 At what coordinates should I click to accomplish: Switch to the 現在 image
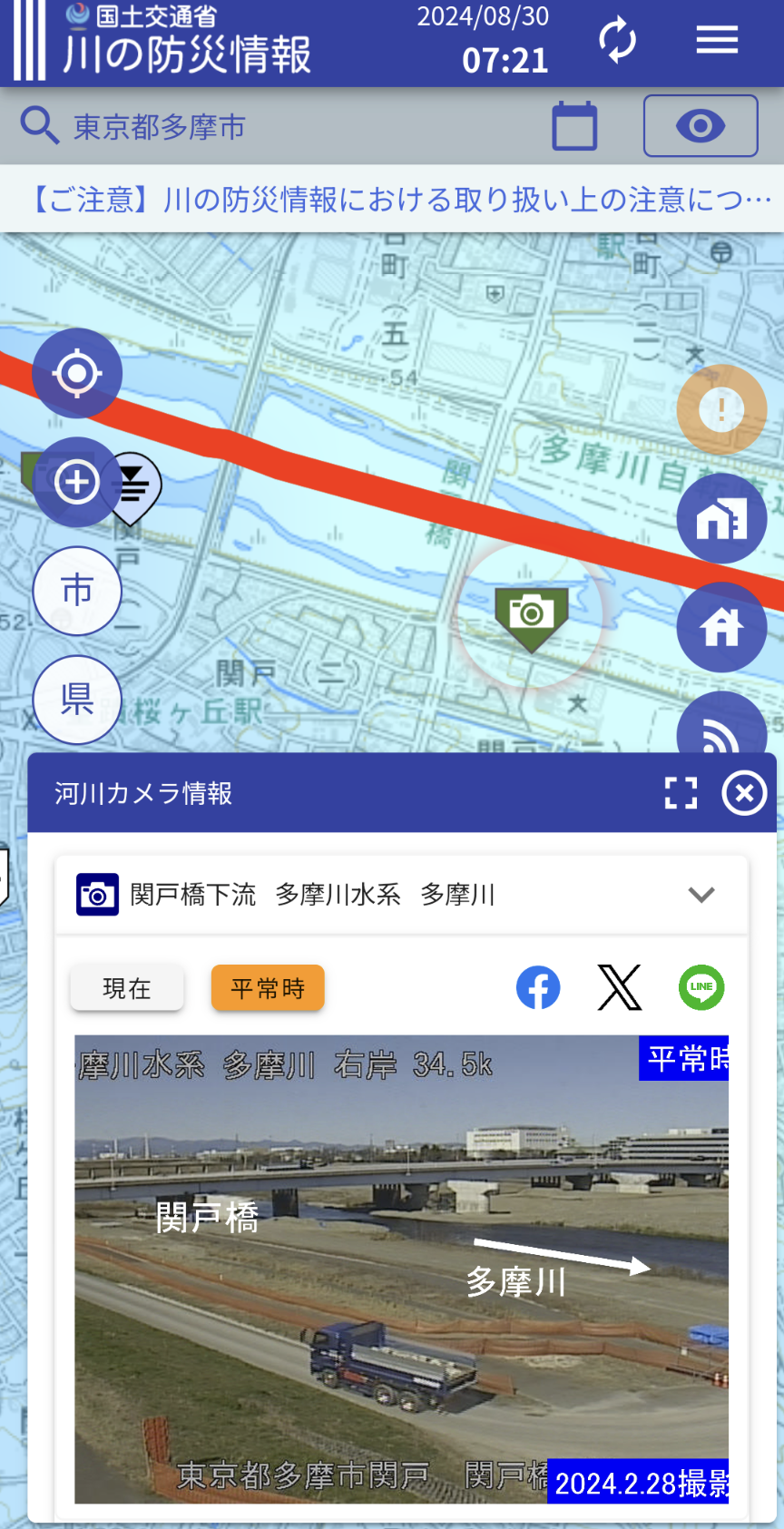pos(127,988)
